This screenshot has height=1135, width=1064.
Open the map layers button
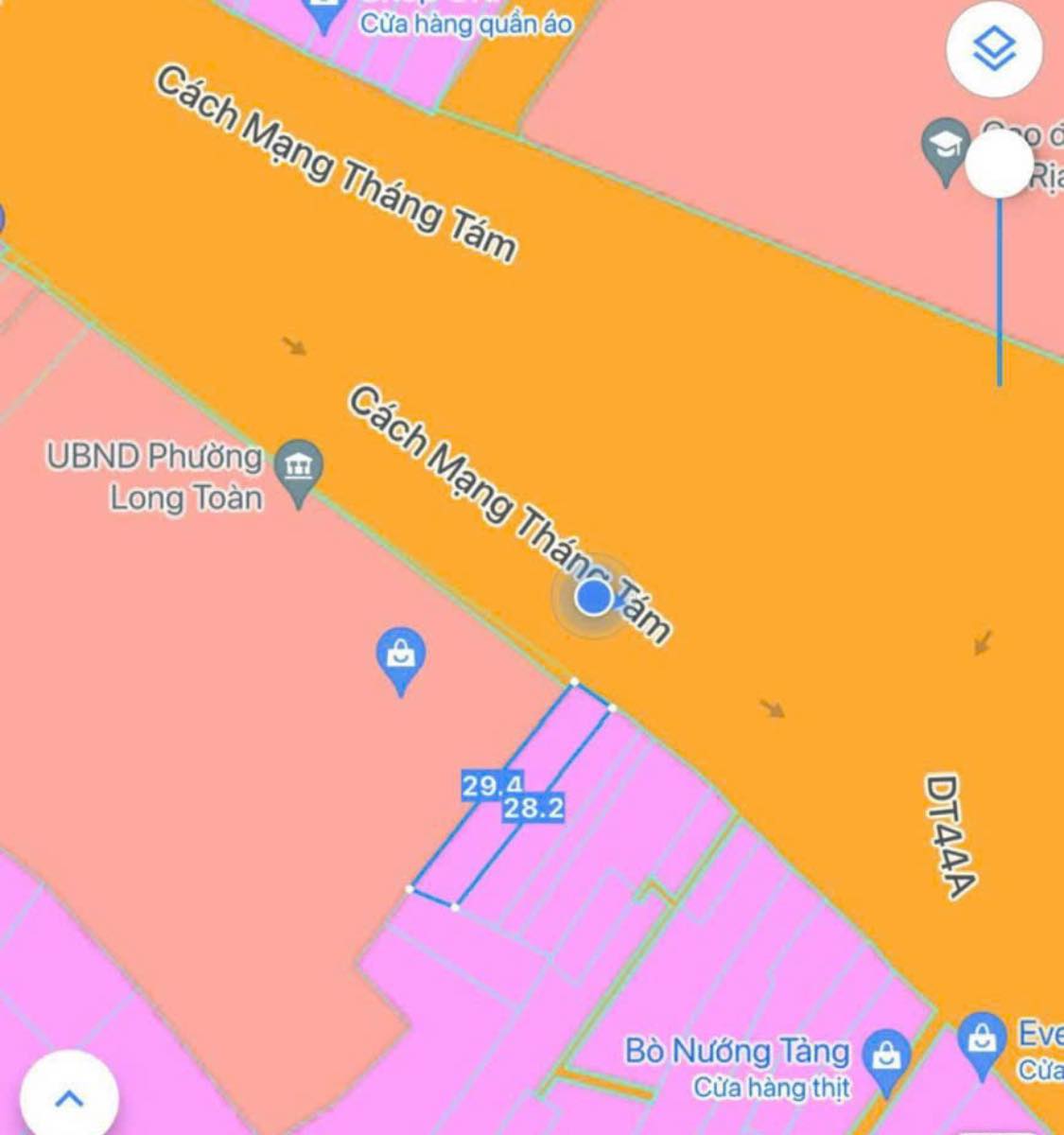993,50
